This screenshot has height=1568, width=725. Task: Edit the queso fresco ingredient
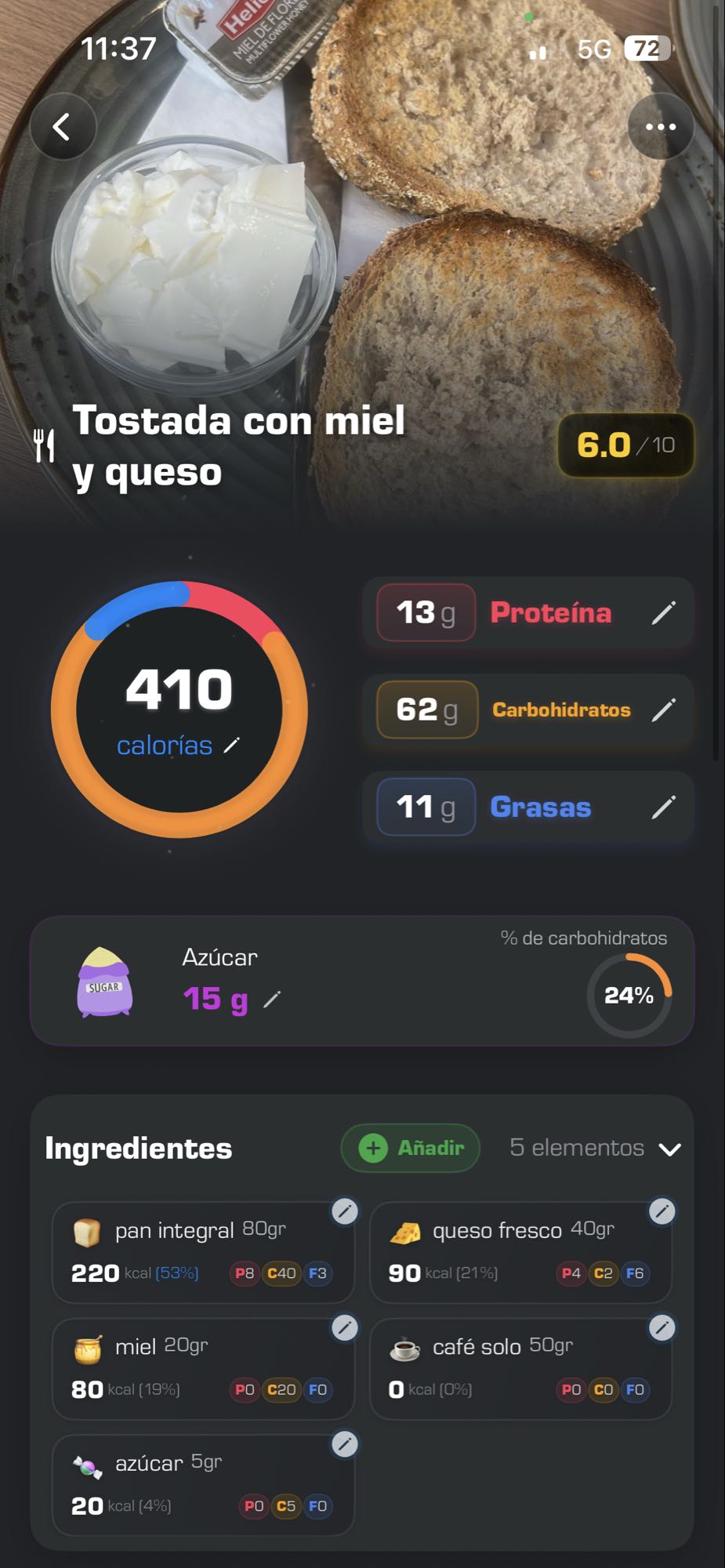[662, 1211]
